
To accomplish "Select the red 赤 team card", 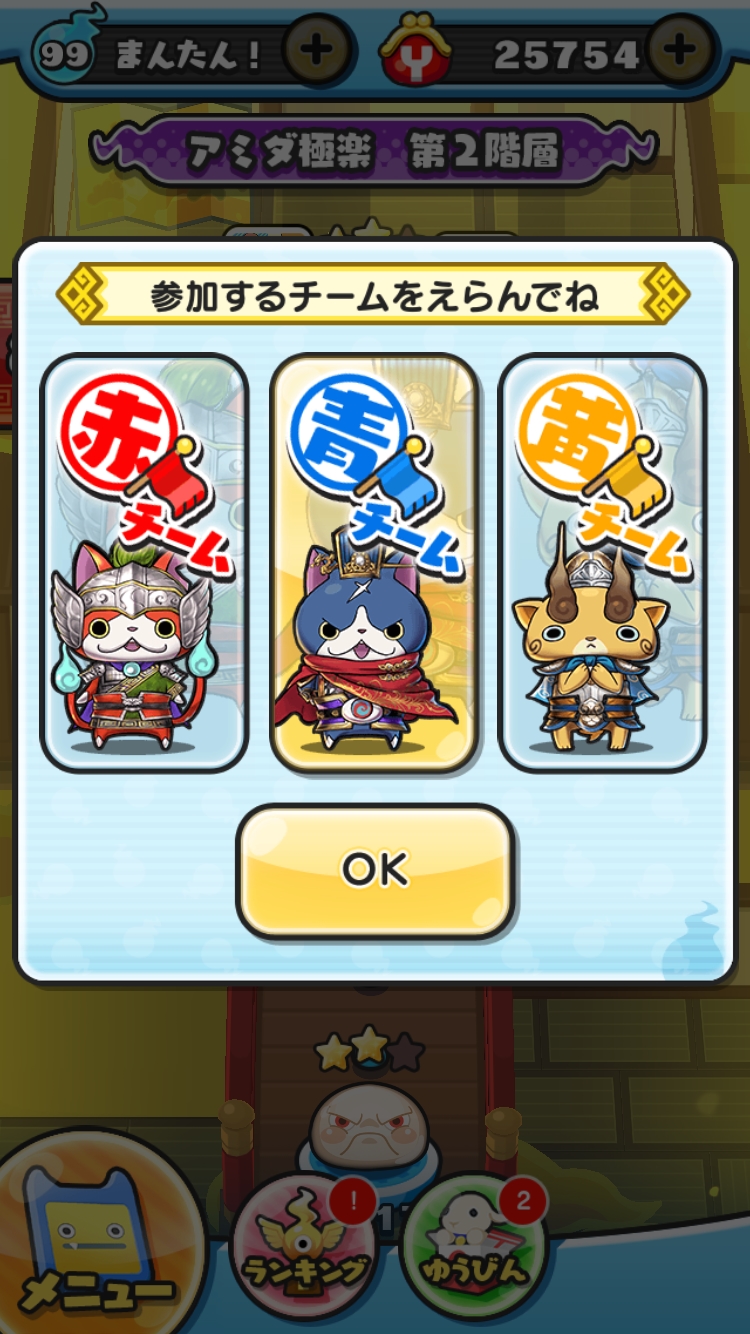I will tap(144, 562).
